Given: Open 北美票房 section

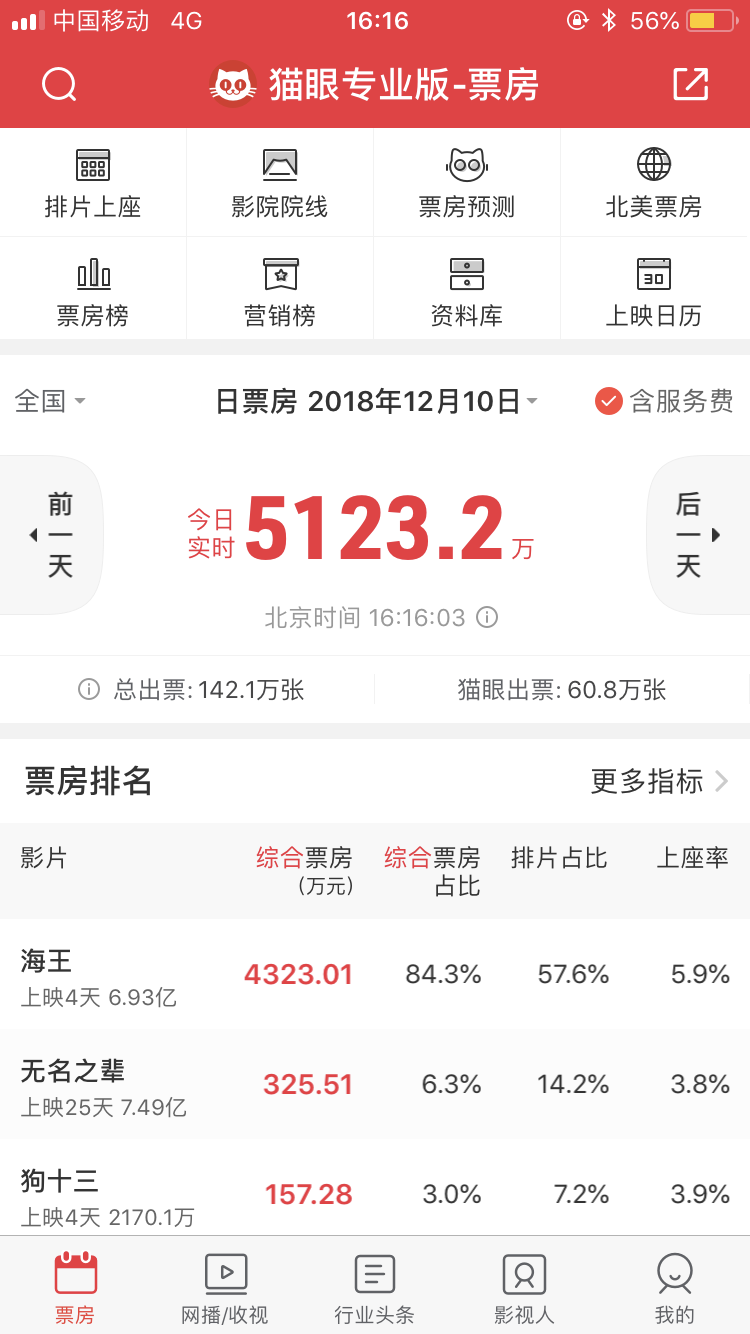Looking at the screenshot, I should point(654,184).
